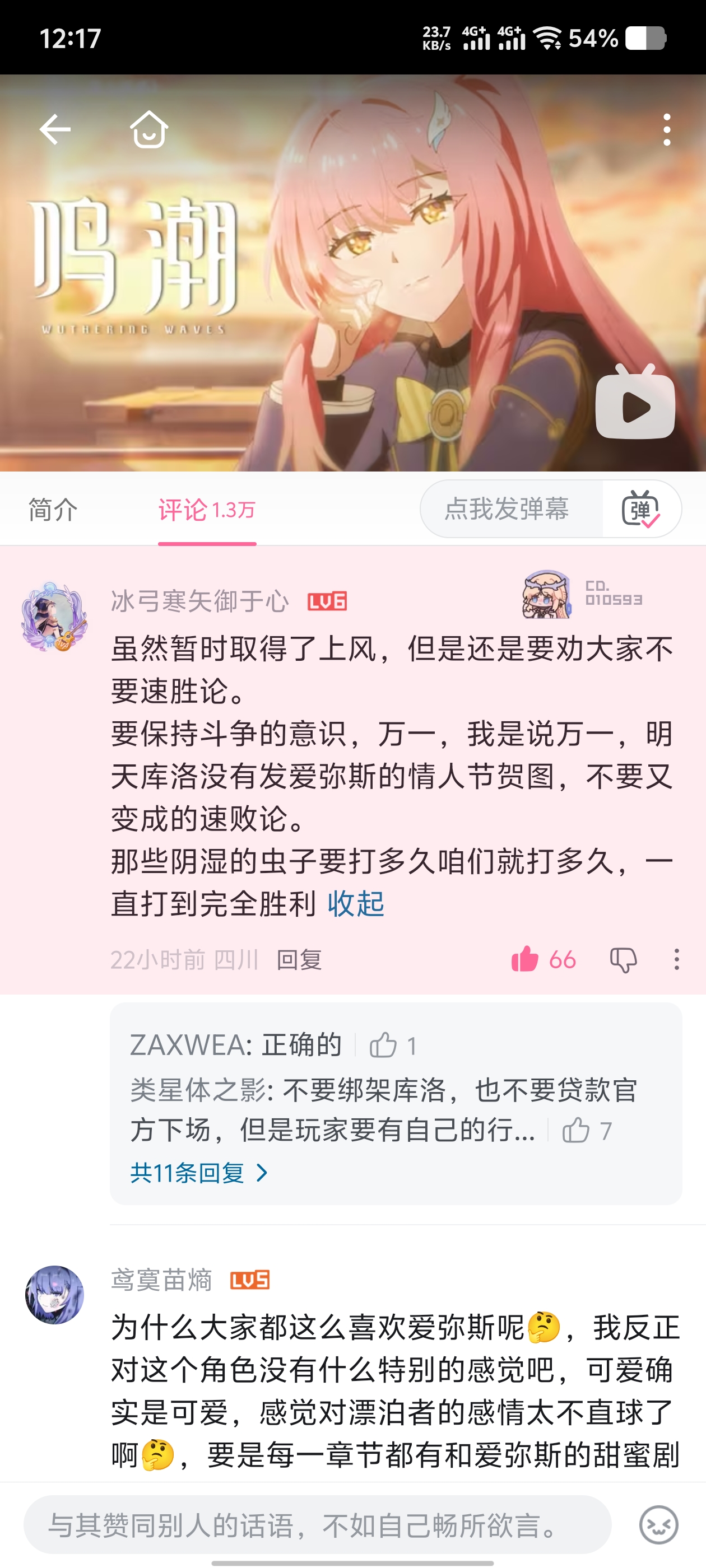
Task: Dislike 冰弓寒矢御于心's comment
Action: coord(623,960)
